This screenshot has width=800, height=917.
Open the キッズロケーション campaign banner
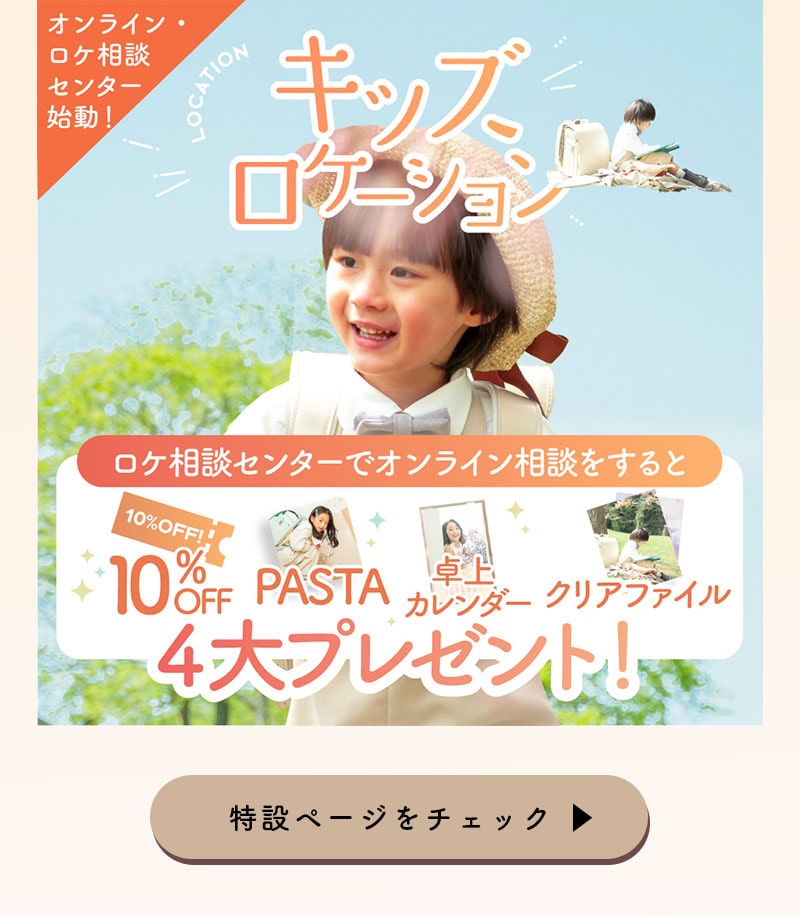(400, 362)
